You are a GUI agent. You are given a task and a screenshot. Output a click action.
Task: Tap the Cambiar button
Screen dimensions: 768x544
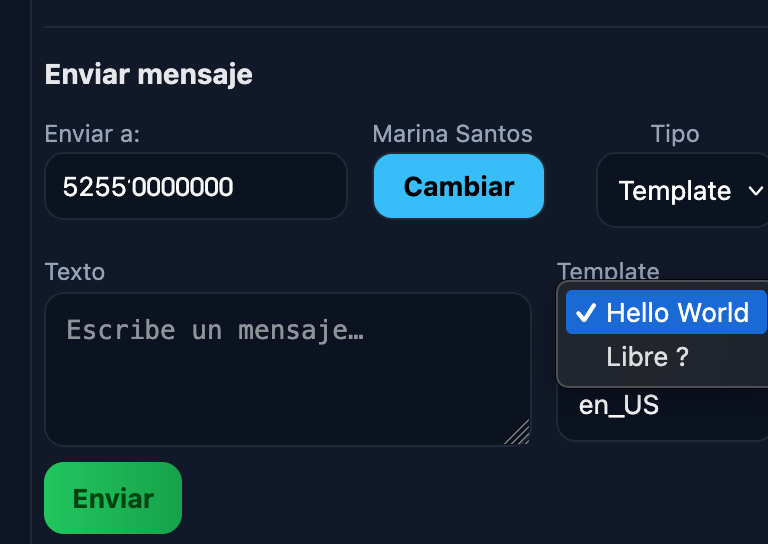point(458,186)
